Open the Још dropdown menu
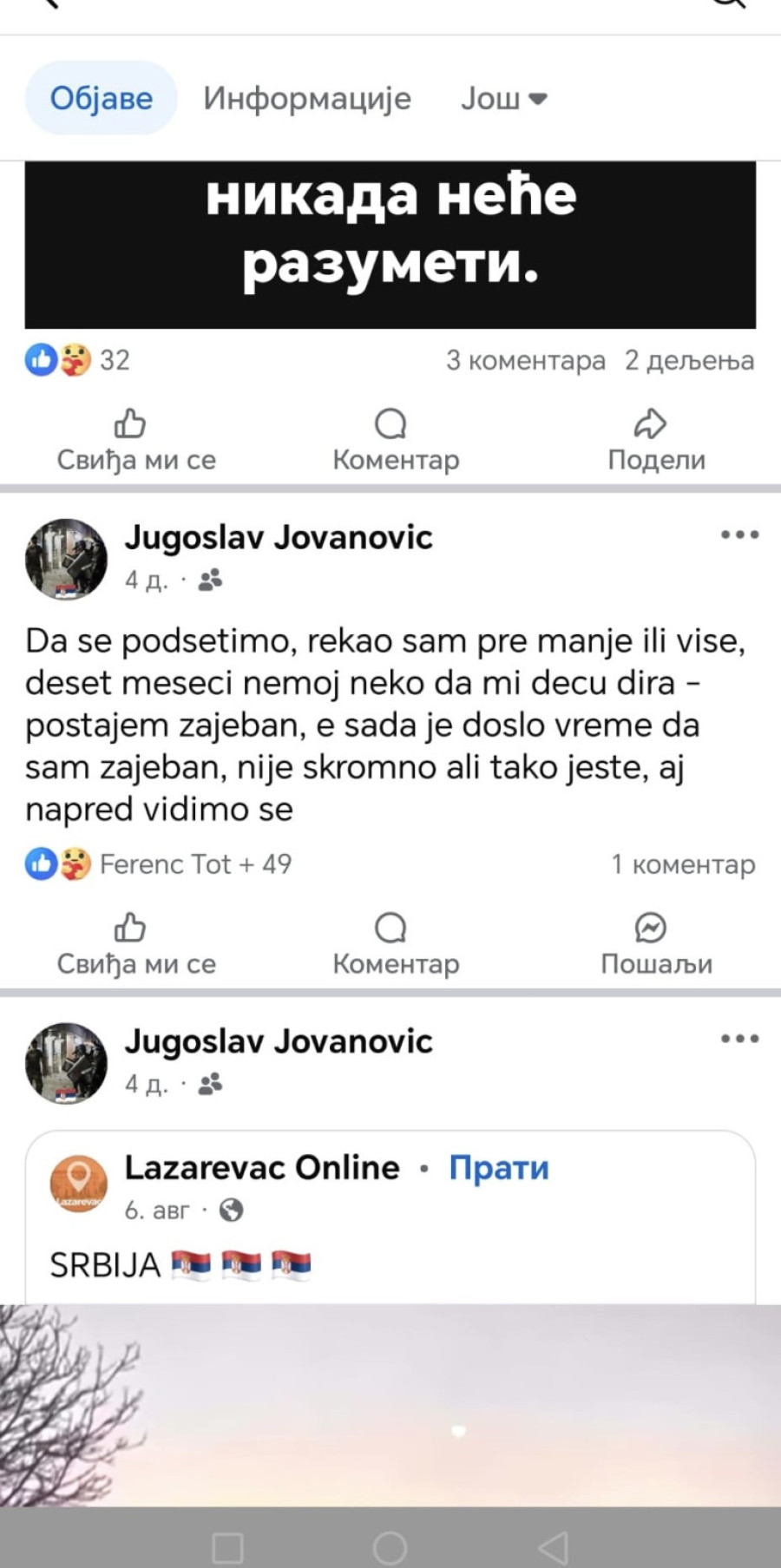Viewport: 781px width, 1568px height. [x=503, y=98]
